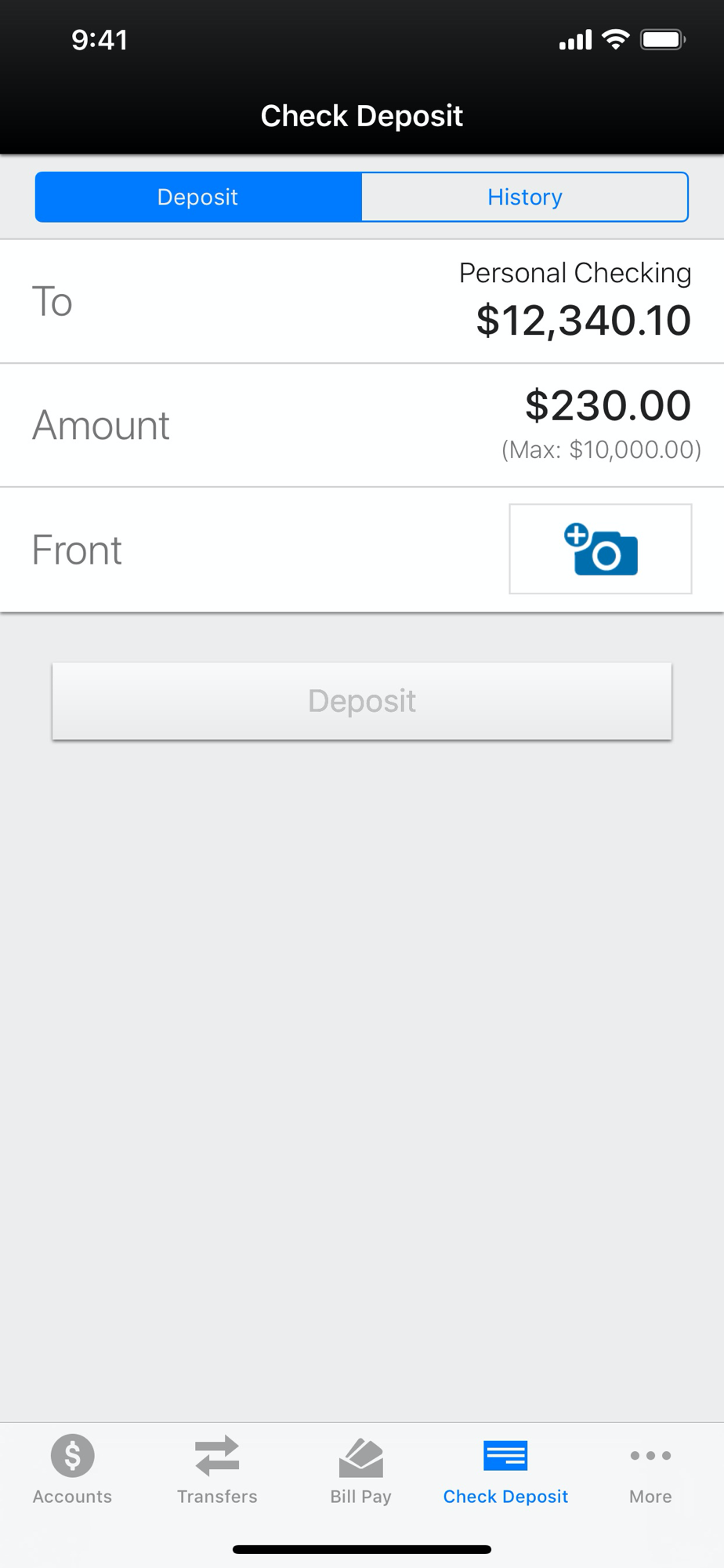Change the Personal Checking deposit account
724x1568 pixels.
[362, 301]
